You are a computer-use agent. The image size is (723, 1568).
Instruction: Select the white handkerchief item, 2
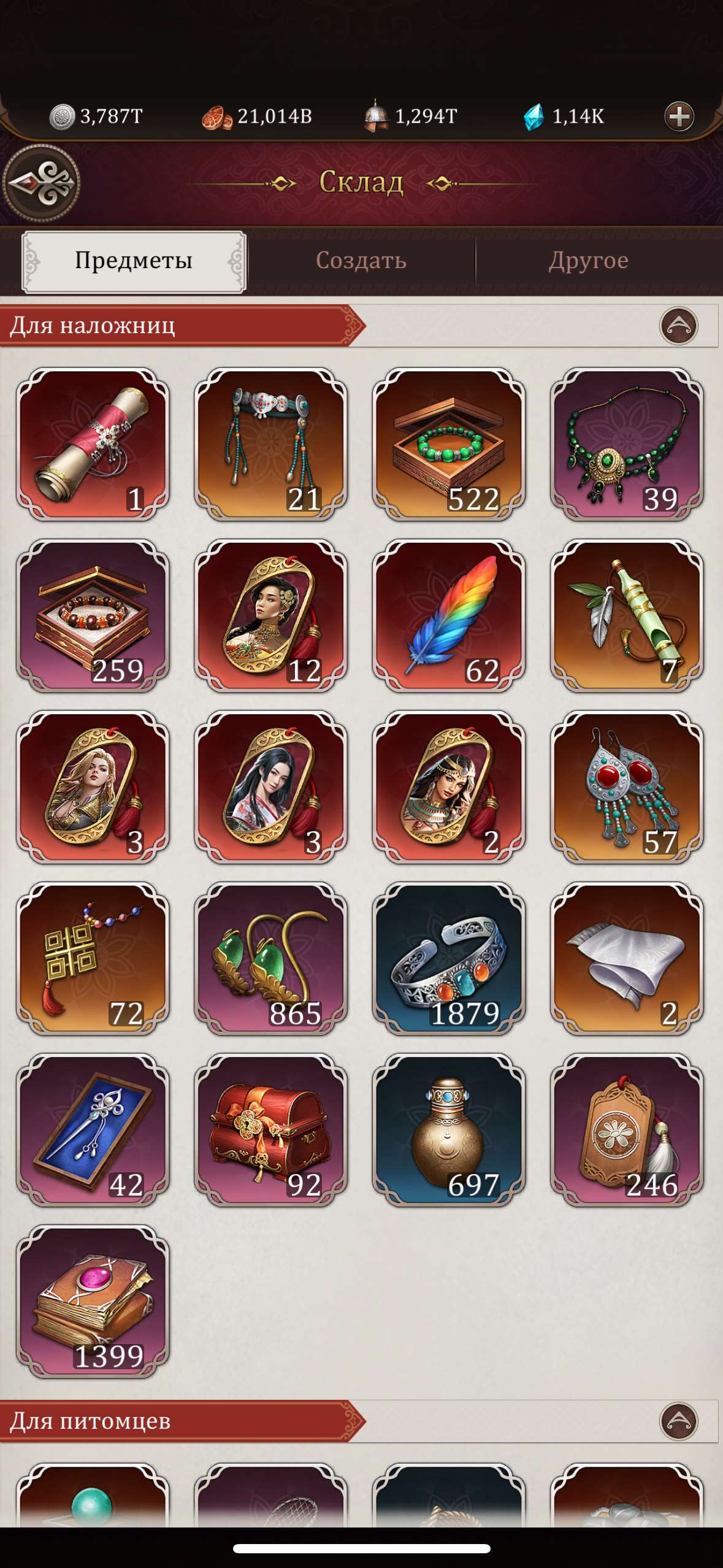pos(627,959)
